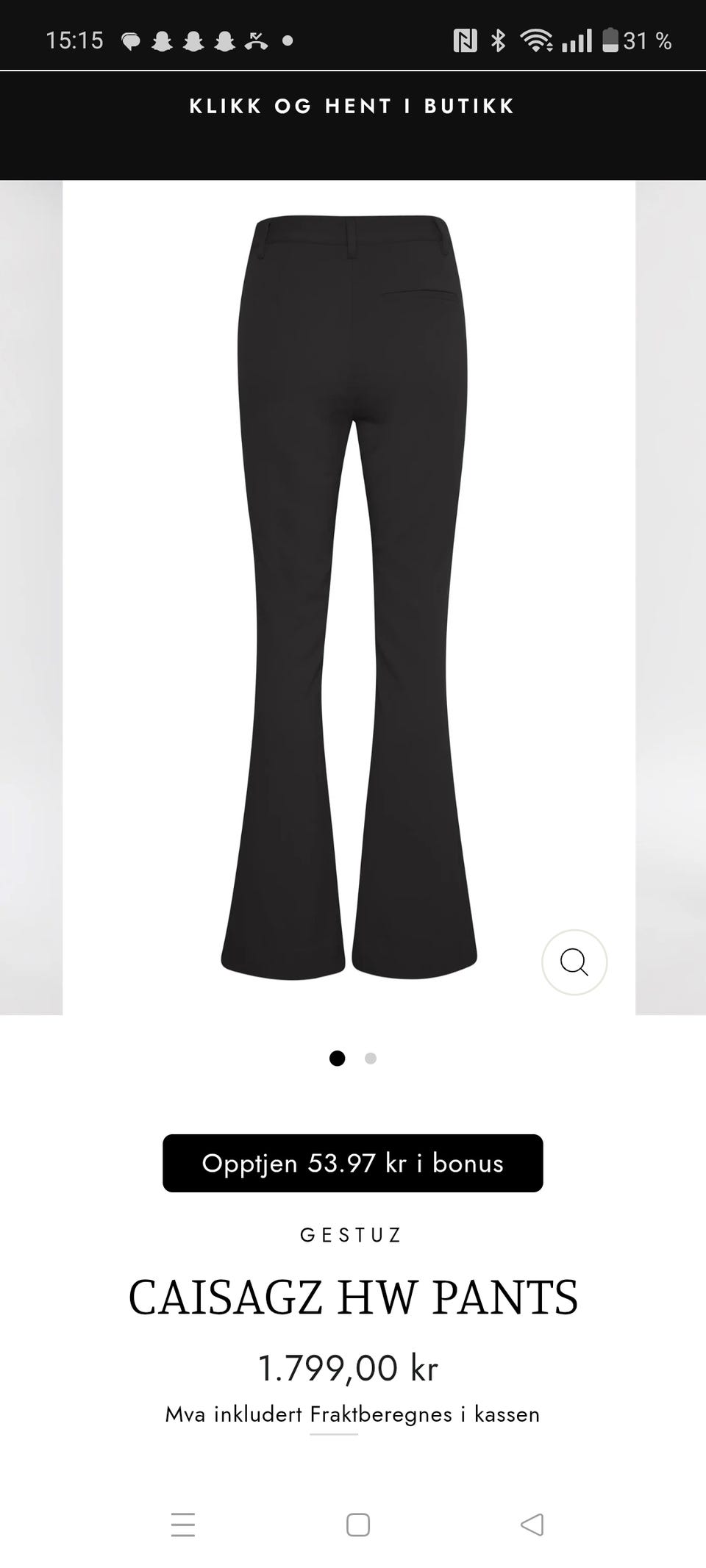
Task: Zoom in on the product image
Action: pos(574,962)
